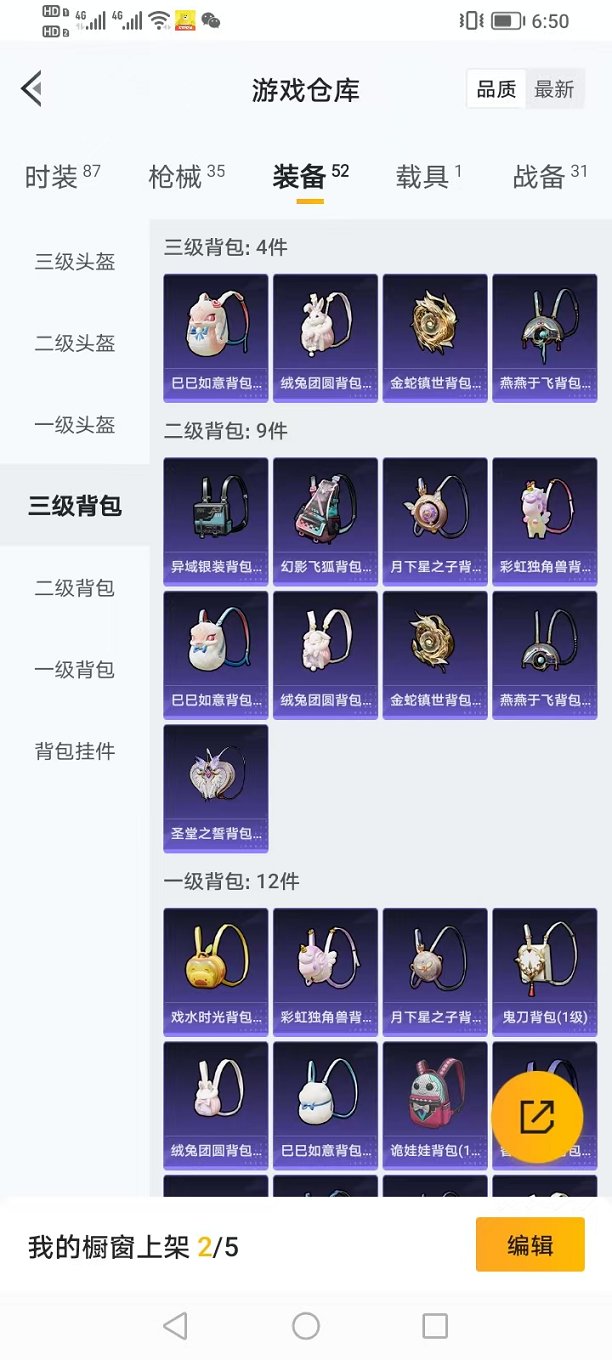
Task: View the 幻影飞狐背包 item
Action: [x=326, y=521]
